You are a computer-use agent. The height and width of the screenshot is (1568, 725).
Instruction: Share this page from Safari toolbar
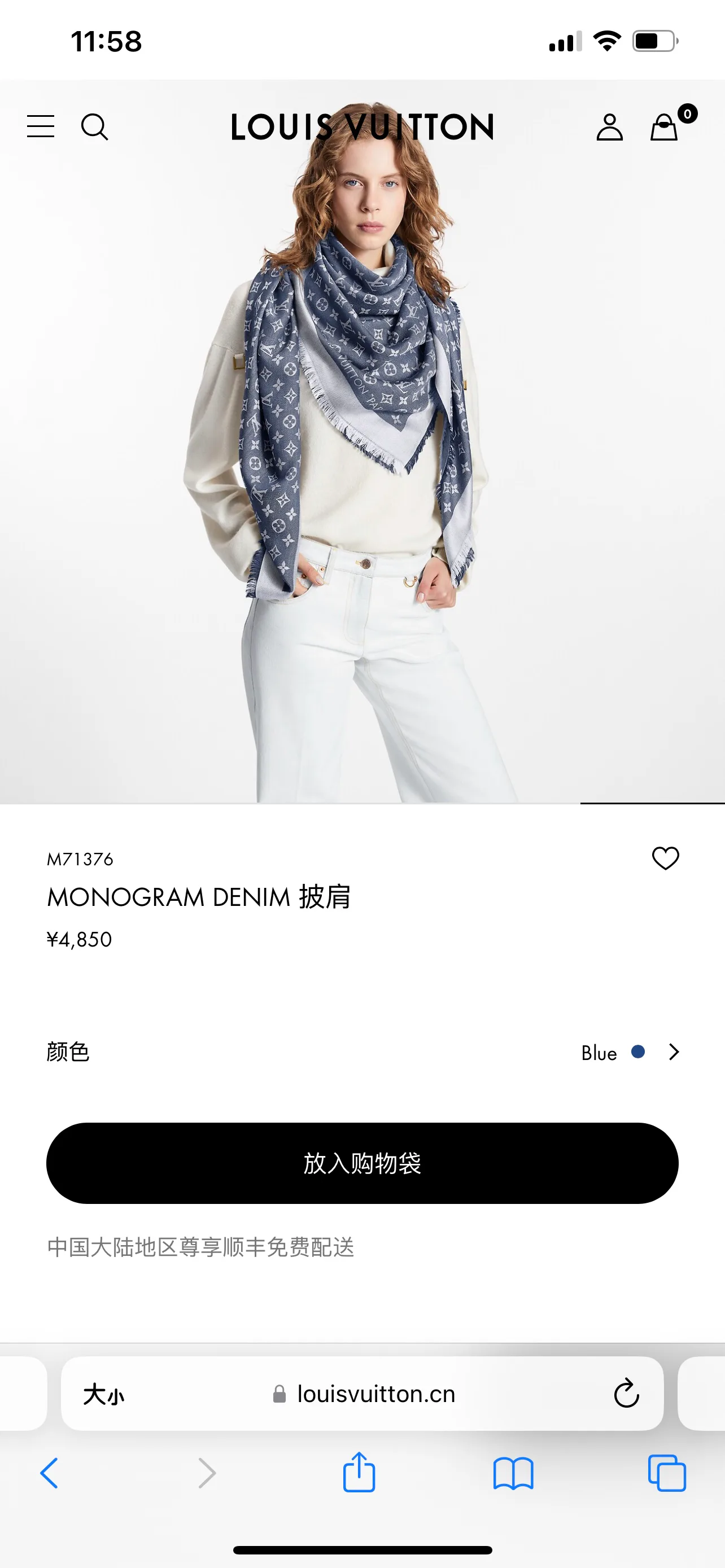click(359, 1472)
